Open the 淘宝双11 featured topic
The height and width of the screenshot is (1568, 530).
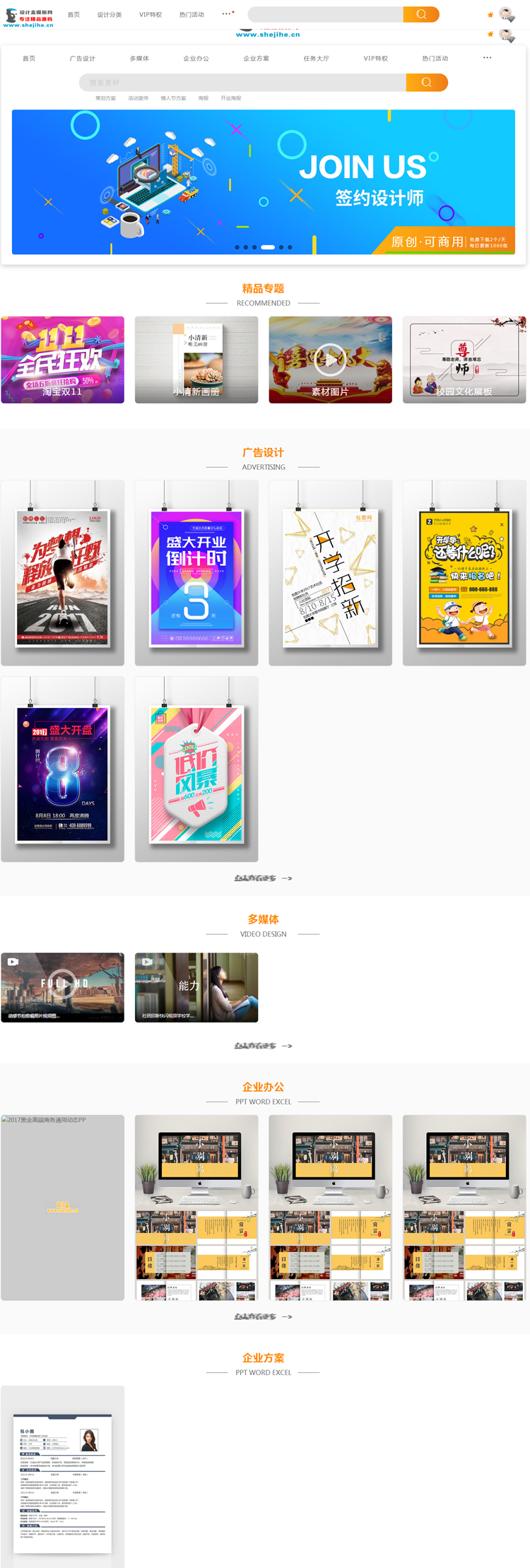tap(62, 360)
